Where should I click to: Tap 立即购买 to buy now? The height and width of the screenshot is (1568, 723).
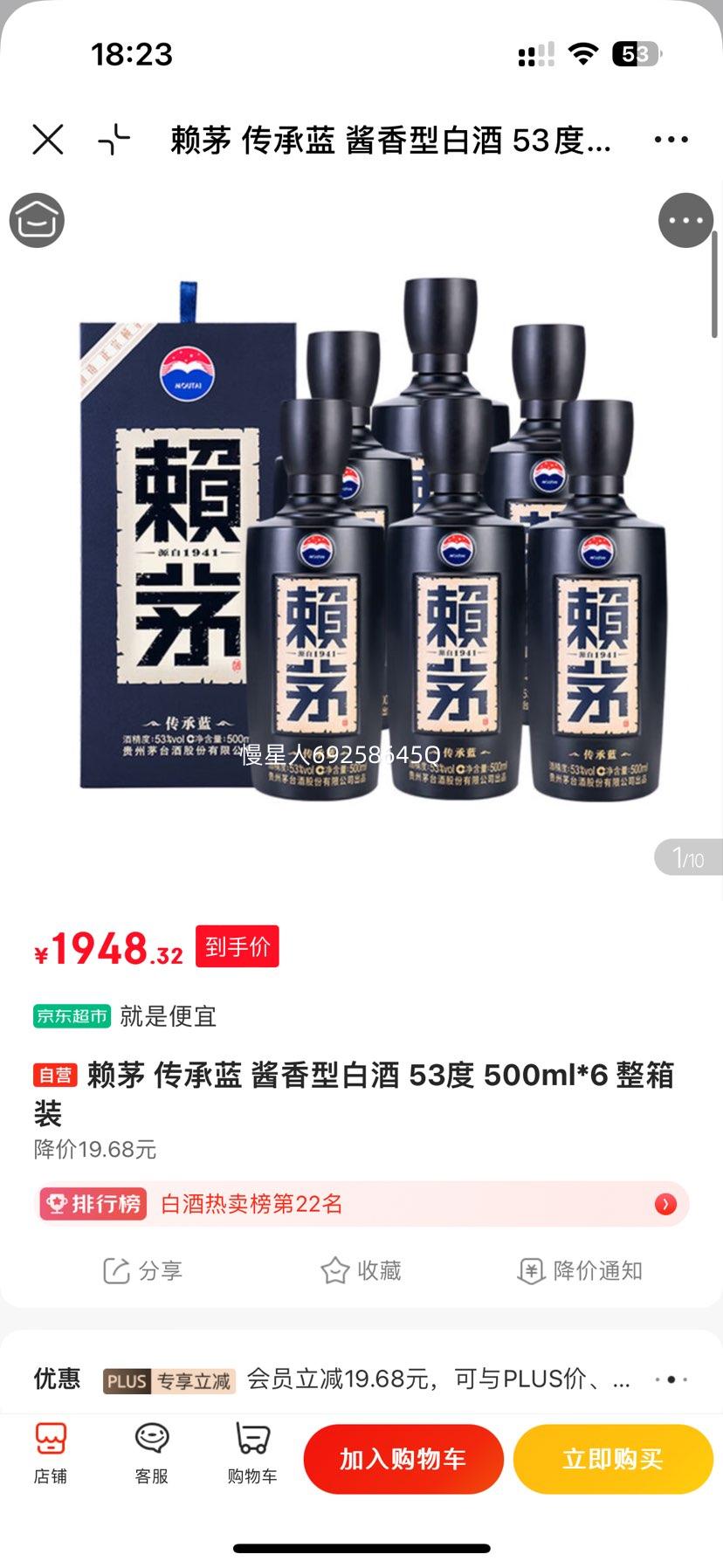pos(612,1458)
